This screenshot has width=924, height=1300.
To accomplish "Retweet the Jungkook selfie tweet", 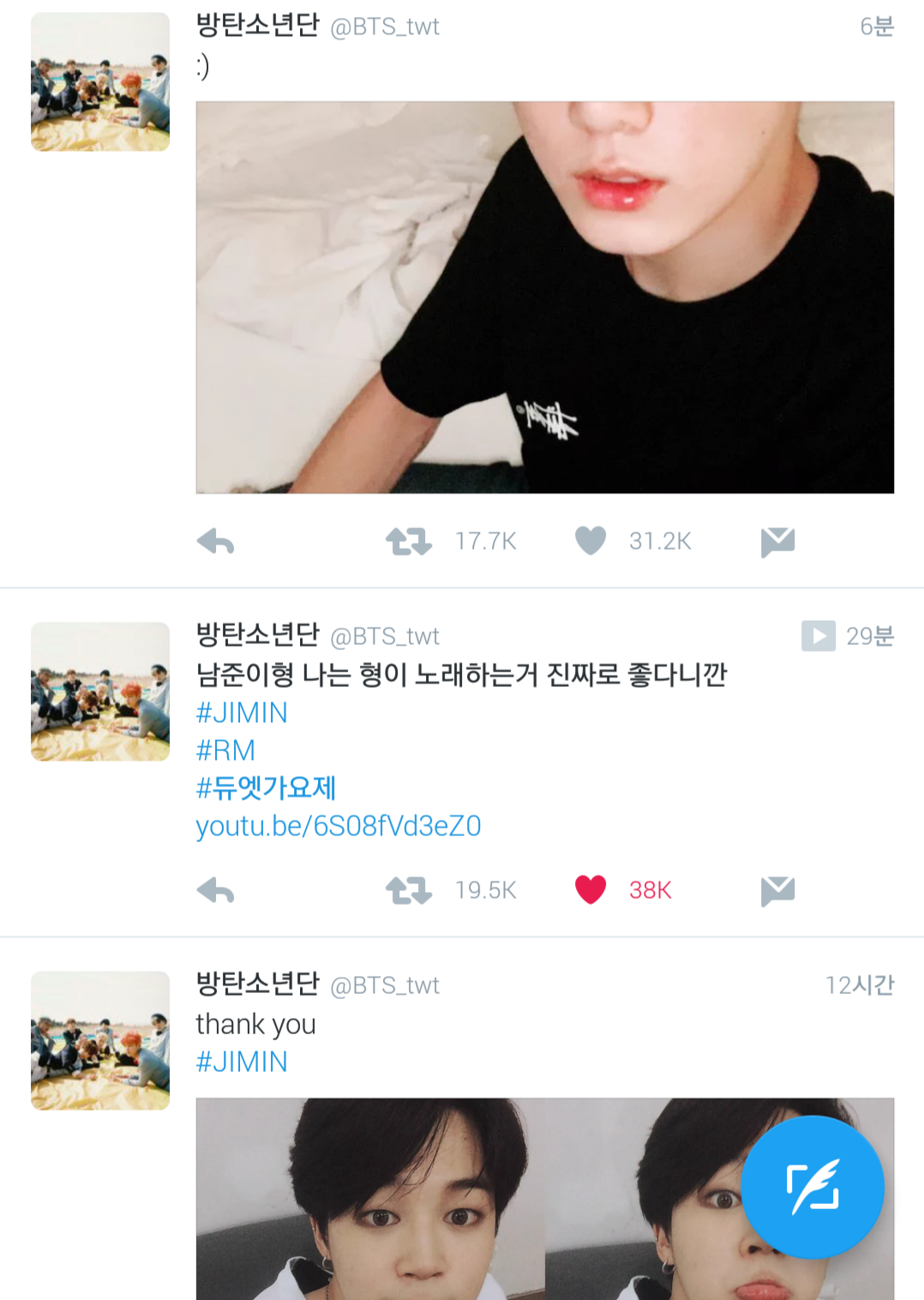I will [x=409, y=541].
